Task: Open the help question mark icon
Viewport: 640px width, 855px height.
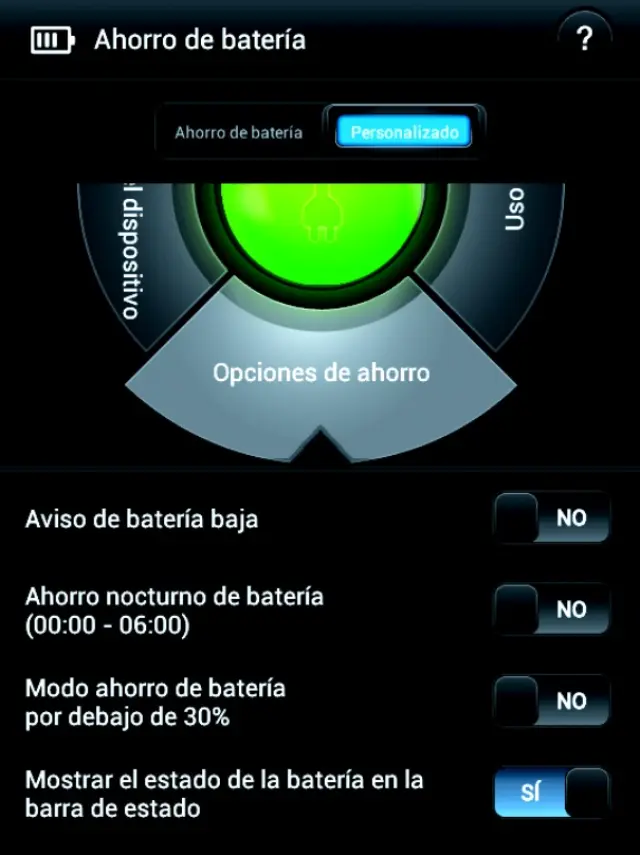Action: coord(585,40)
